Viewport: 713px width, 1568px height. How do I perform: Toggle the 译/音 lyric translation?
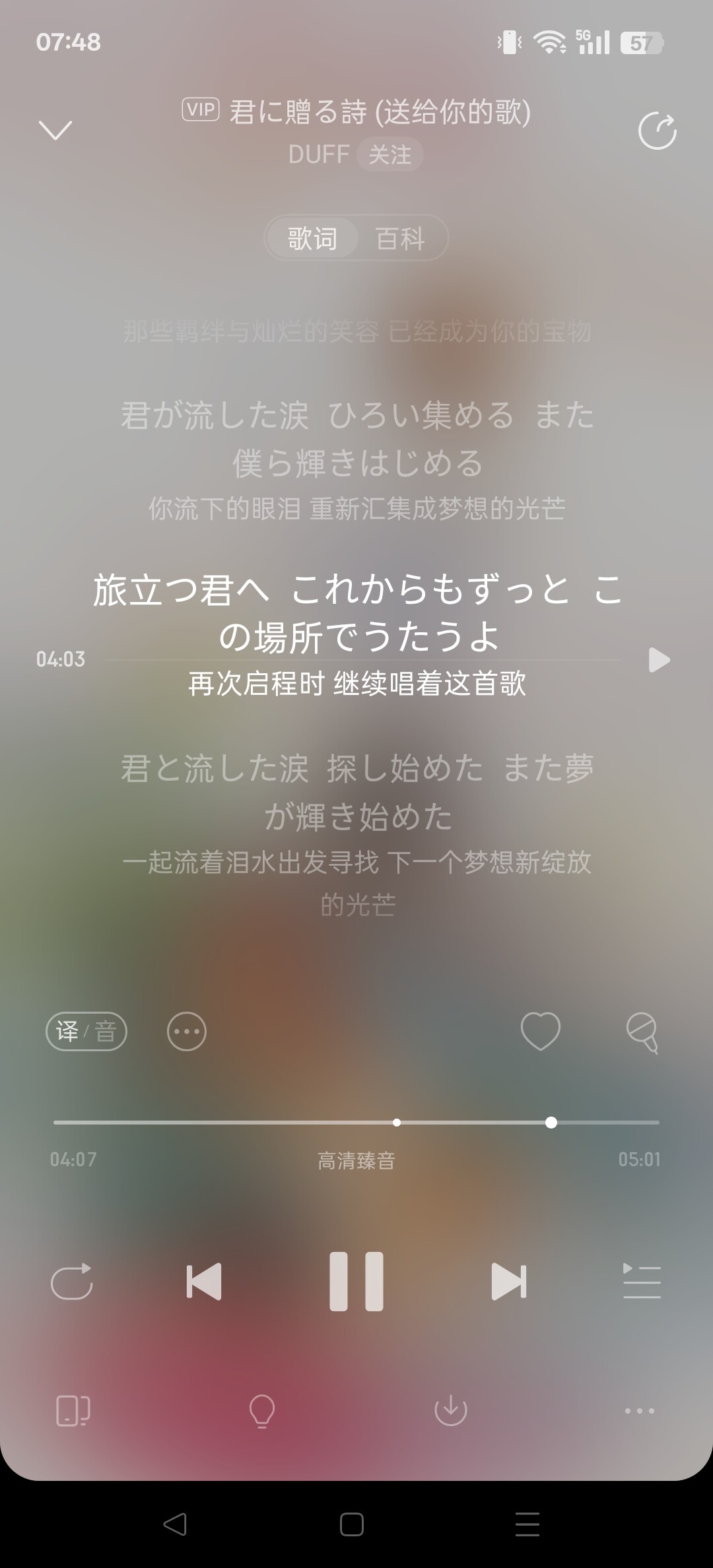click(x=86, y=1031)
